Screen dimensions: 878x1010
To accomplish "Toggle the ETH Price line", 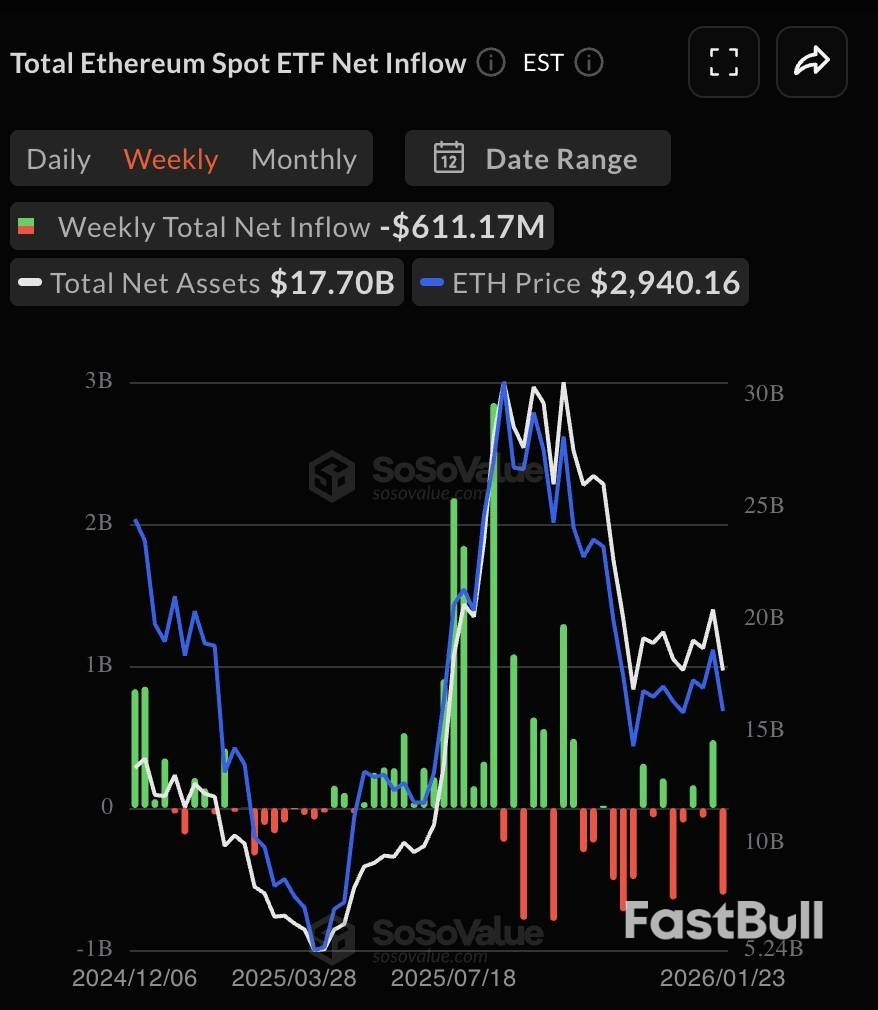I will [579, 283].
